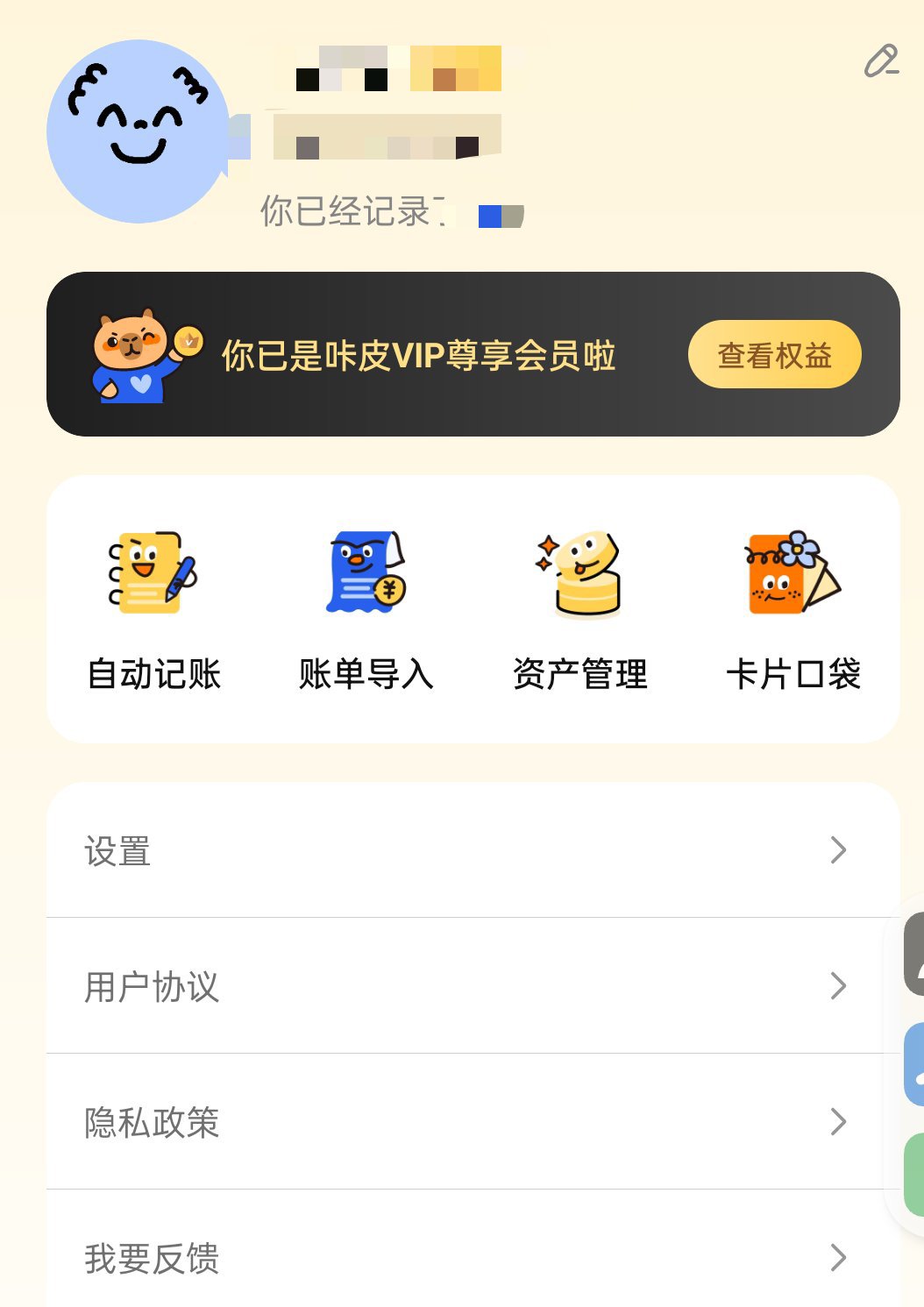Open 自动记账 auto bookkeeping
Image resolution: width=924 pixels, height=1307 pixels.
click(x=154, y=611)
